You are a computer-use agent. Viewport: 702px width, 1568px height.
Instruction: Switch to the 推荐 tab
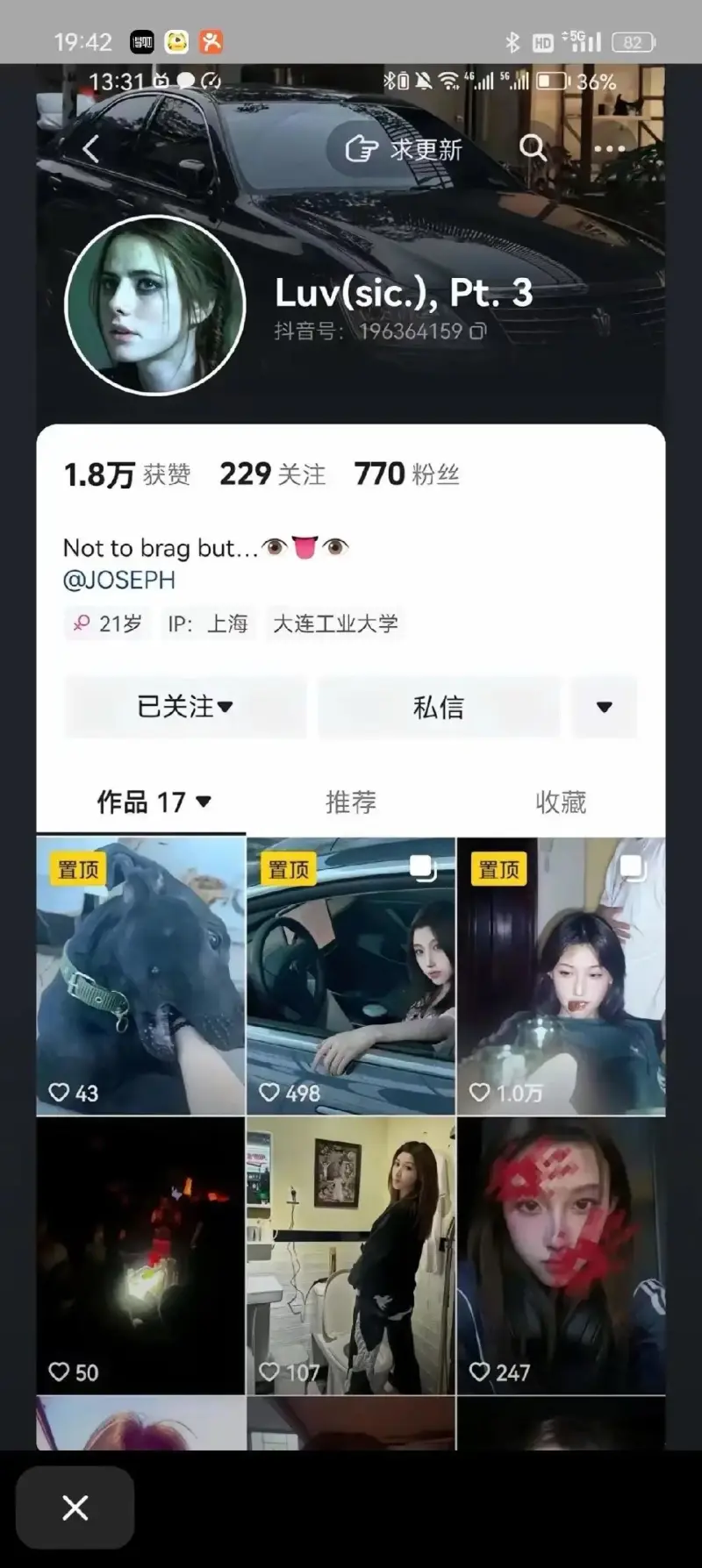click(x=351, y=802)
